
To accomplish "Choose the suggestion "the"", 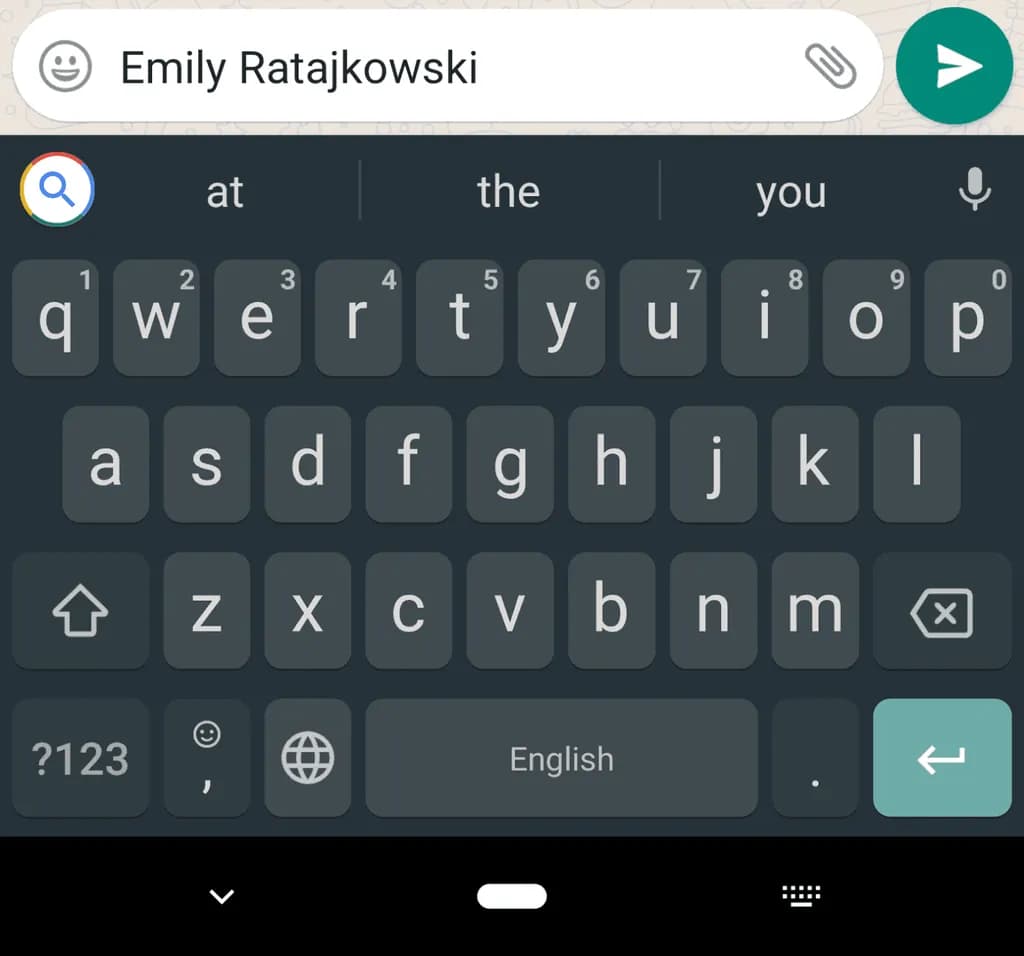I will 508,191.
